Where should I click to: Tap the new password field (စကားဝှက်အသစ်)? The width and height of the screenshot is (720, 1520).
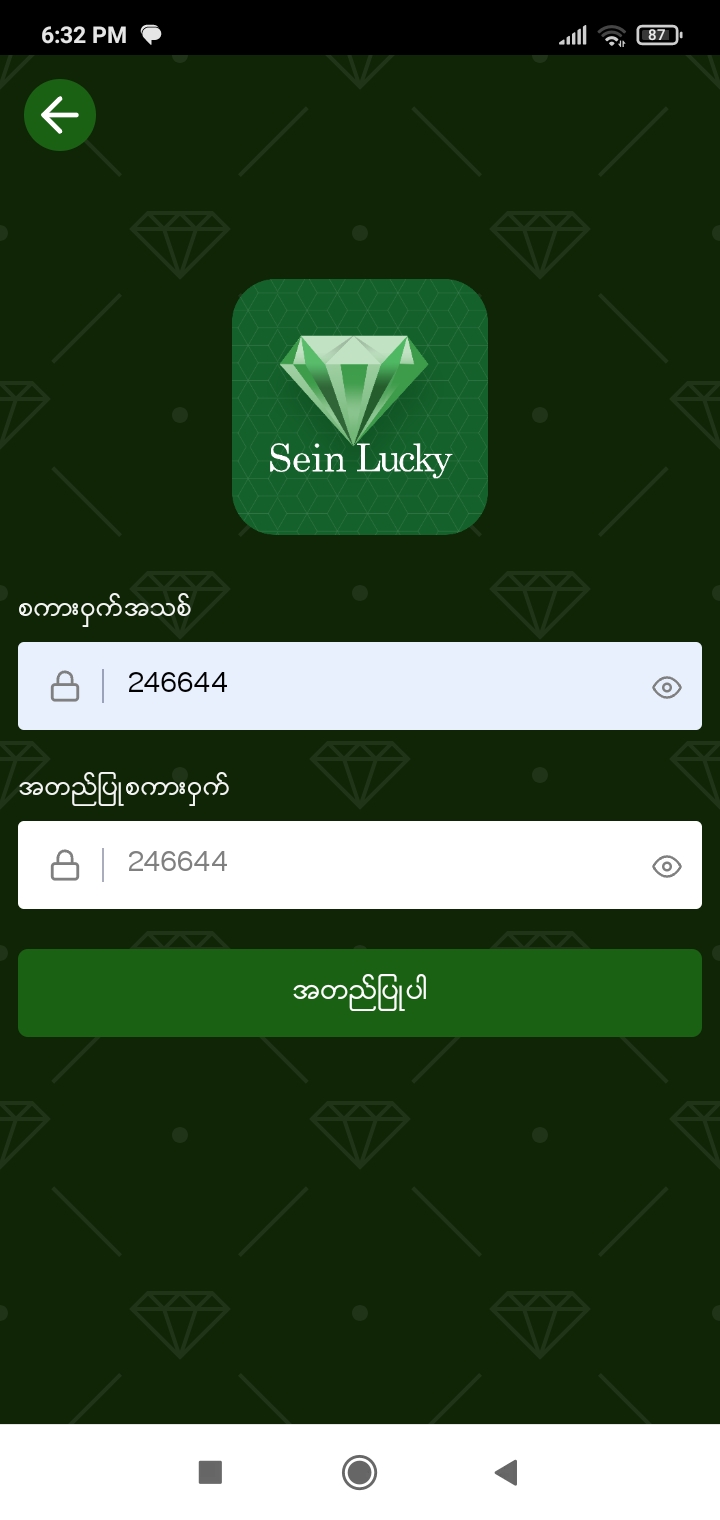(x=380, y=685)
